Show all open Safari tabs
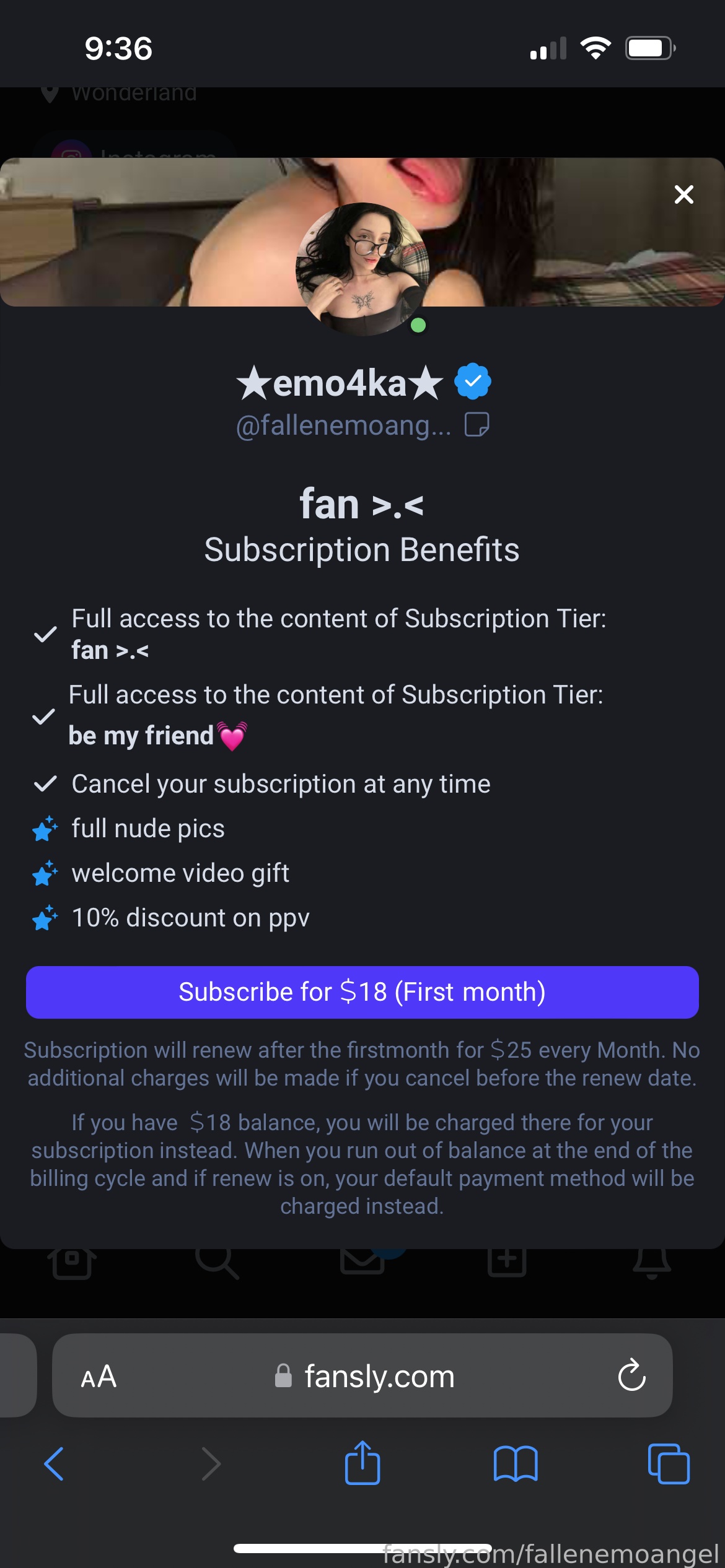 [x=668, y=1464]
